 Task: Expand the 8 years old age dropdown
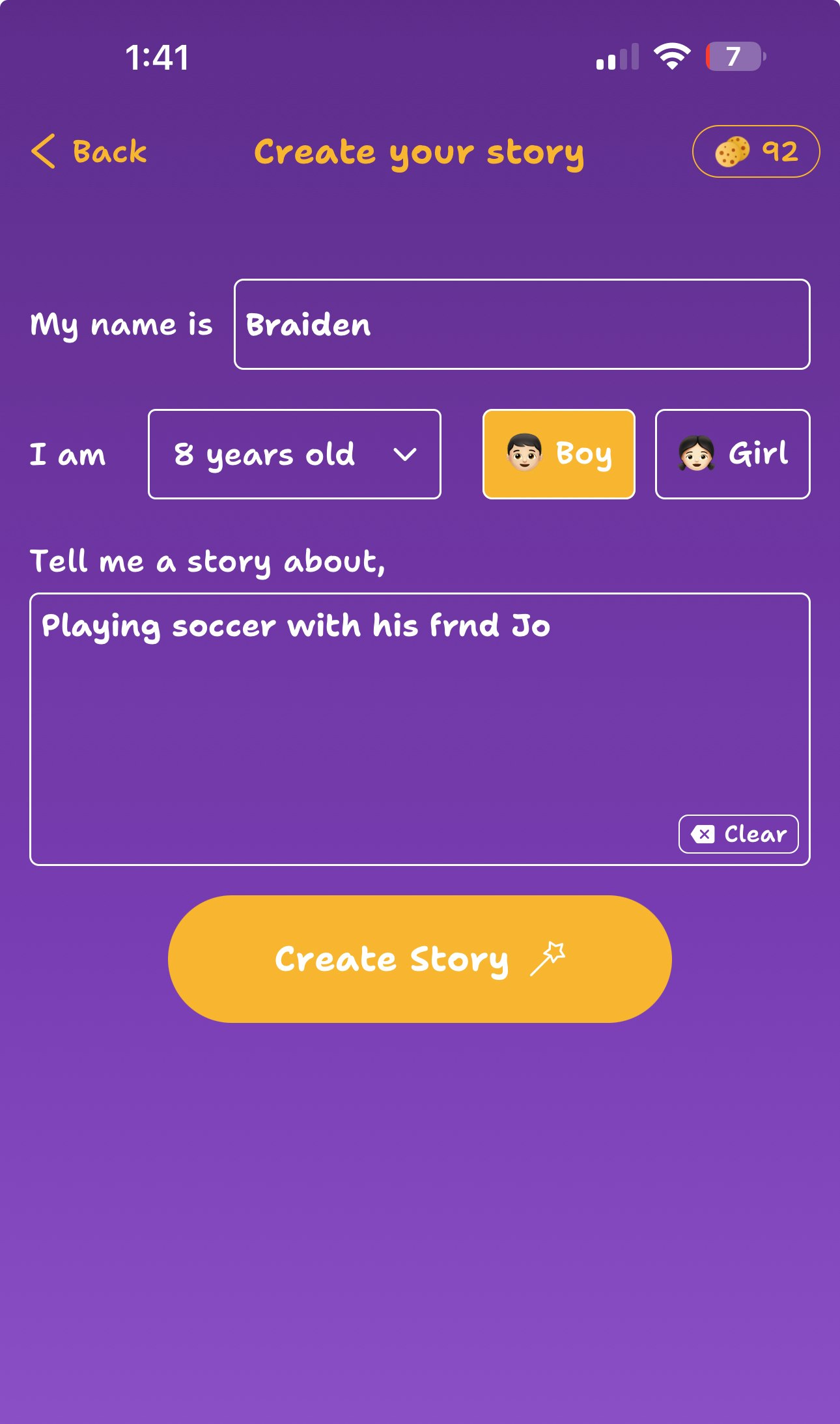coord(294,454)
